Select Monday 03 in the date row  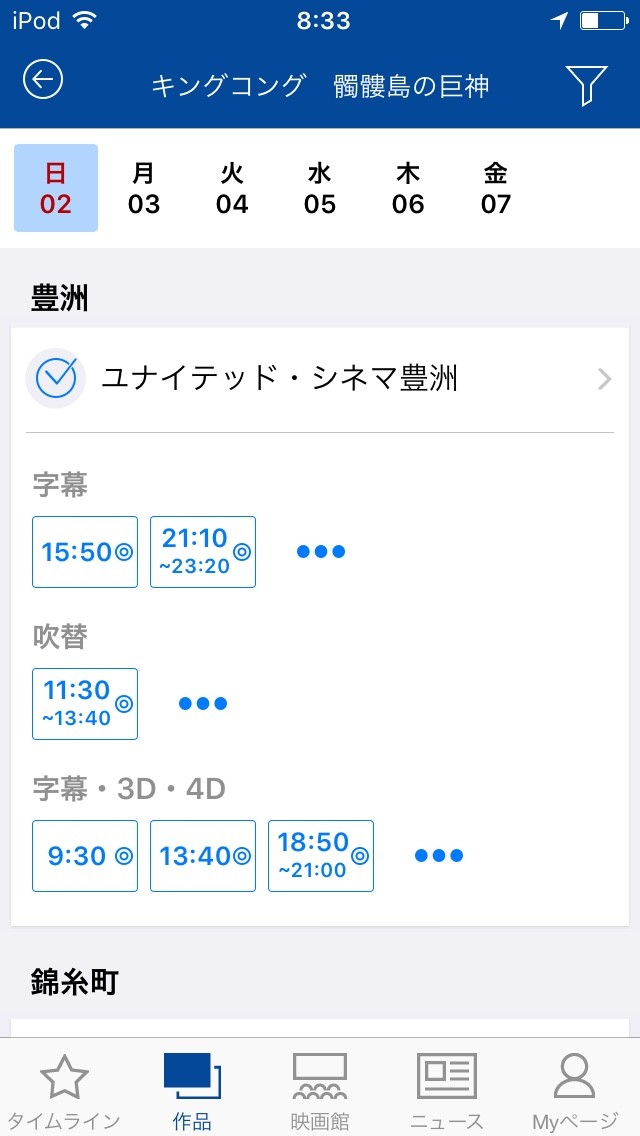tap(144, 188)
